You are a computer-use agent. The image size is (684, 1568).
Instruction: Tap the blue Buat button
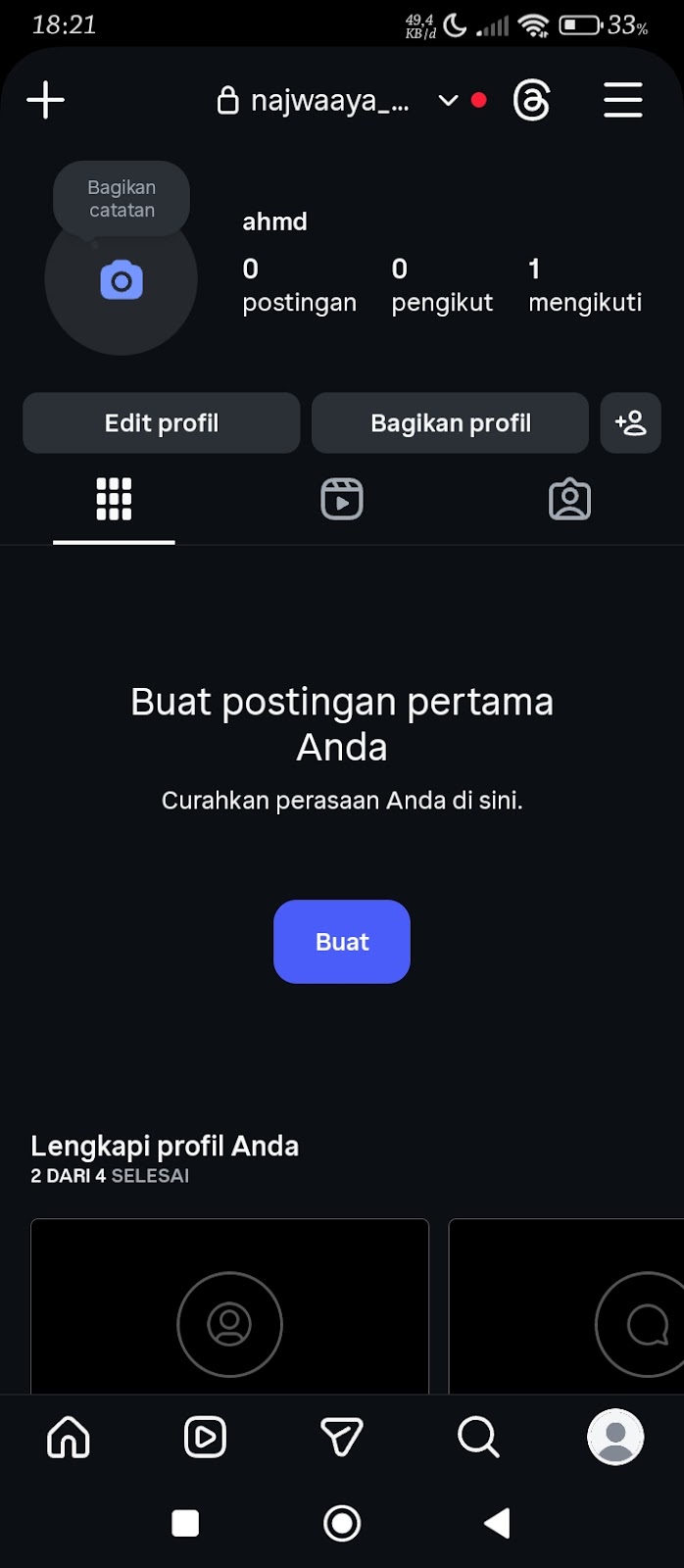342,942
